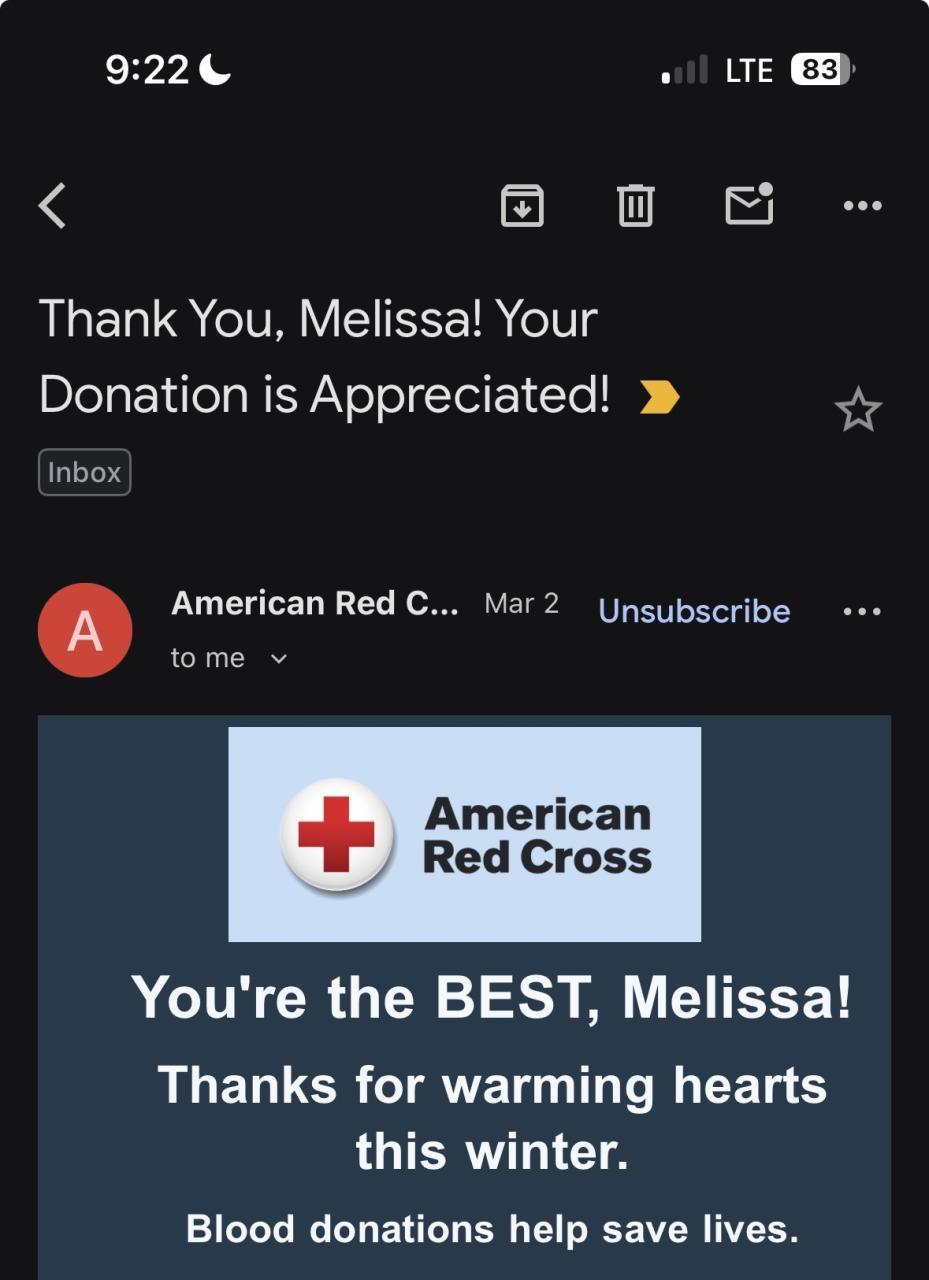The height and width of the screenshot is (1280, 929).
Task: Delete this email with the trash icon
Action: click(x=636, y=206)
